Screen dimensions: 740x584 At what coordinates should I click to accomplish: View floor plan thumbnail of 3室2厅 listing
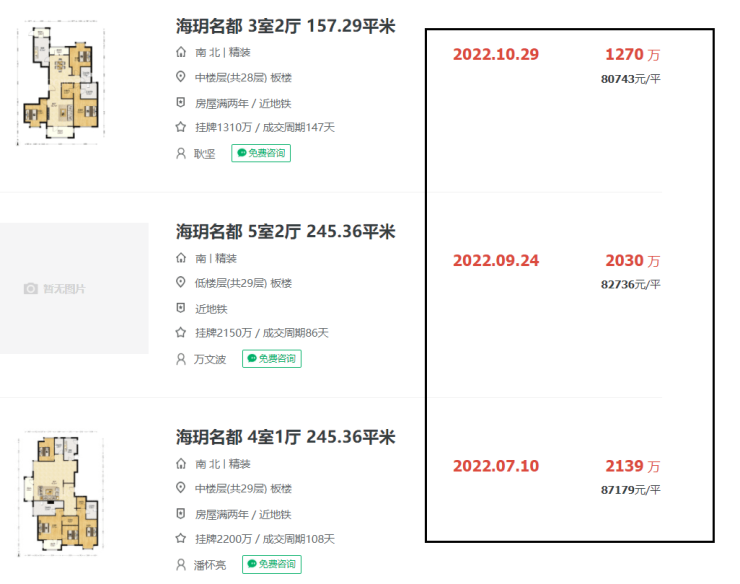tap(59, 85)
